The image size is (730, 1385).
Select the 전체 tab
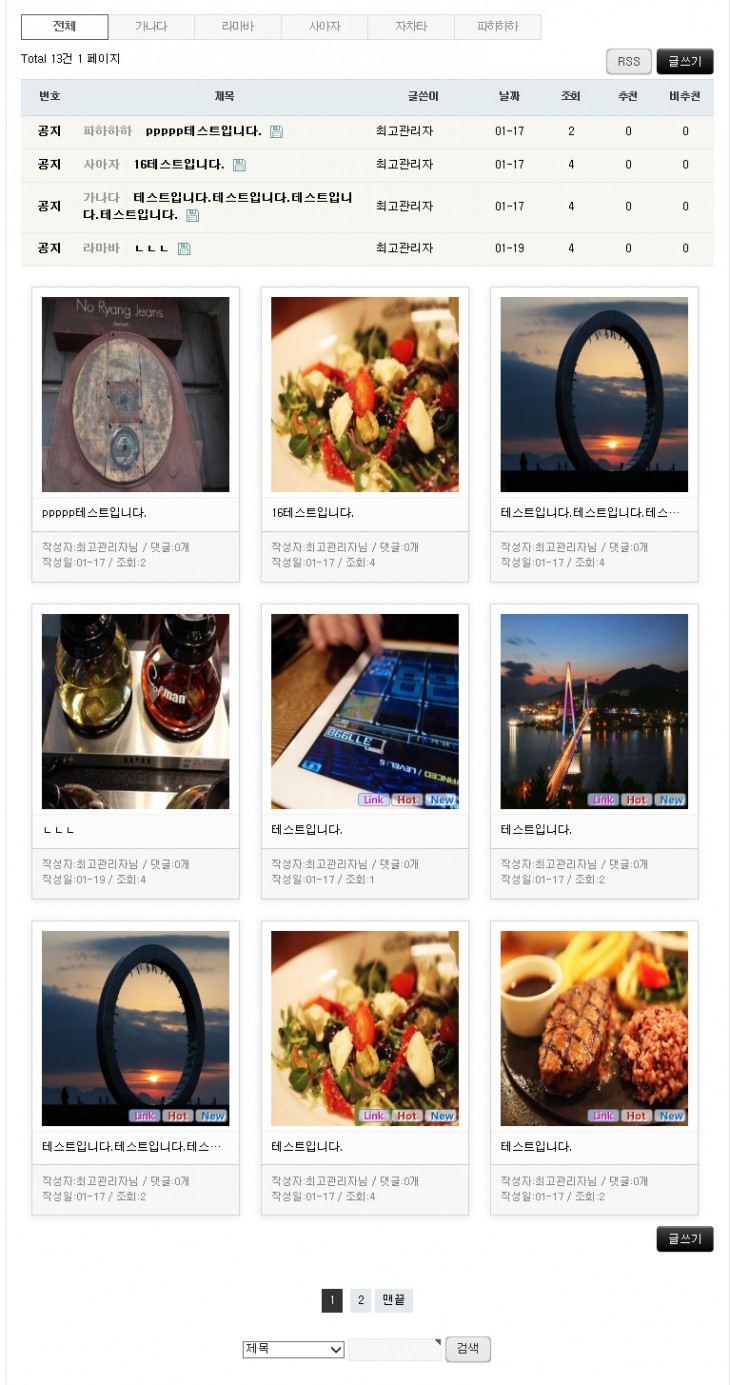[64, 27]
